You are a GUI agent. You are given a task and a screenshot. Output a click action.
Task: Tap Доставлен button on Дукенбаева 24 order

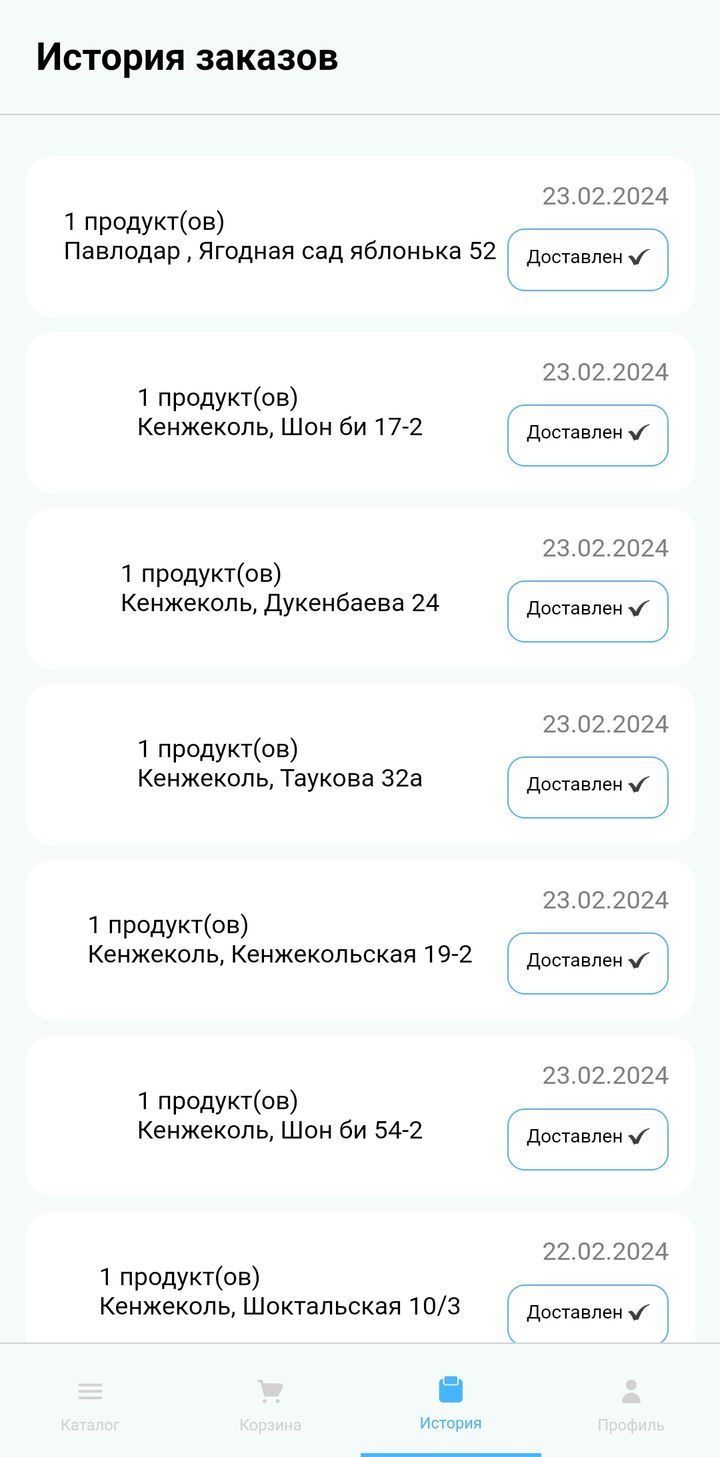[588, 611]
